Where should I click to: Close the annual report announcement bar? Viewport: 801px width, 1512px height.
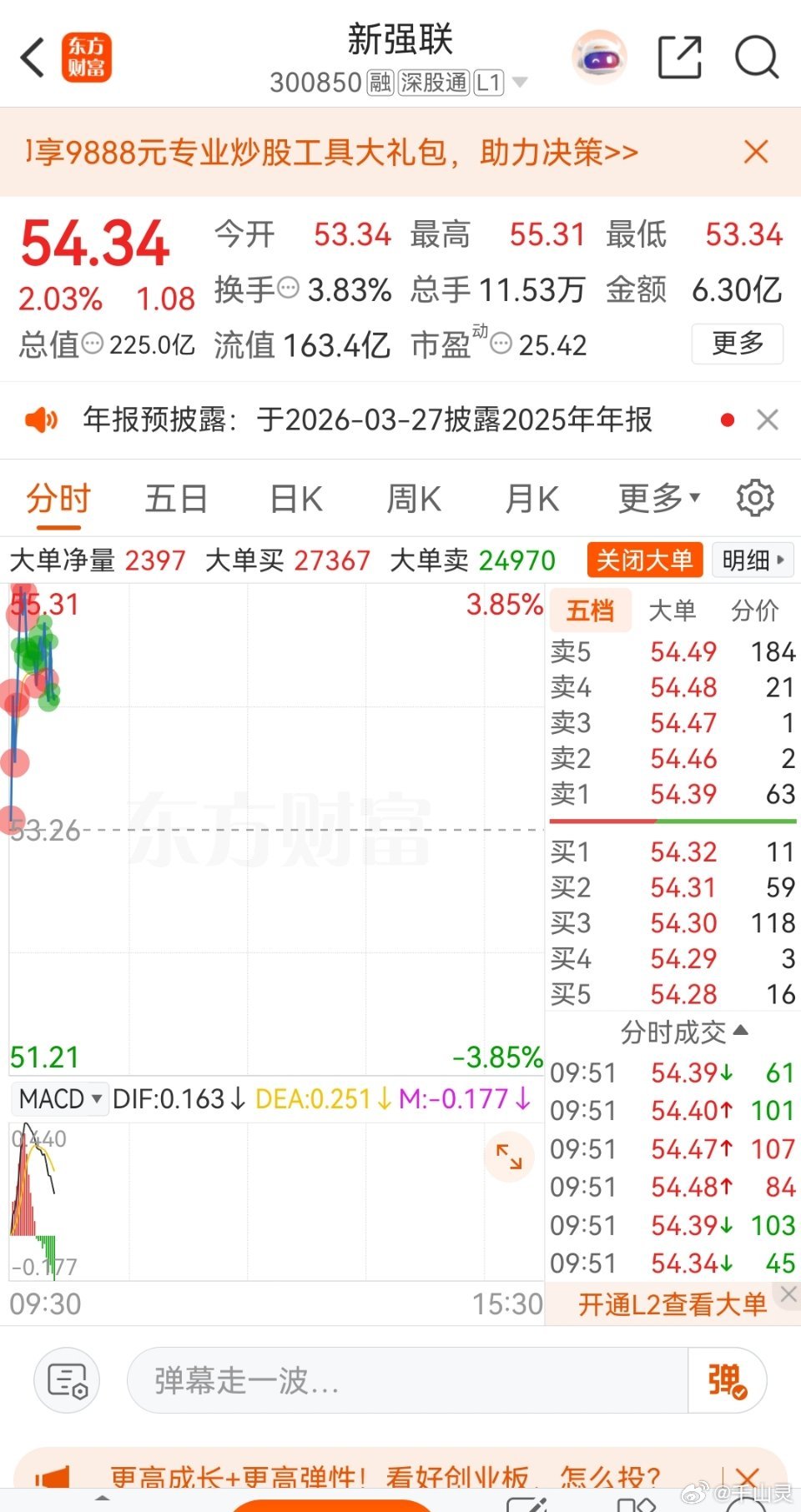pos(767,419)
